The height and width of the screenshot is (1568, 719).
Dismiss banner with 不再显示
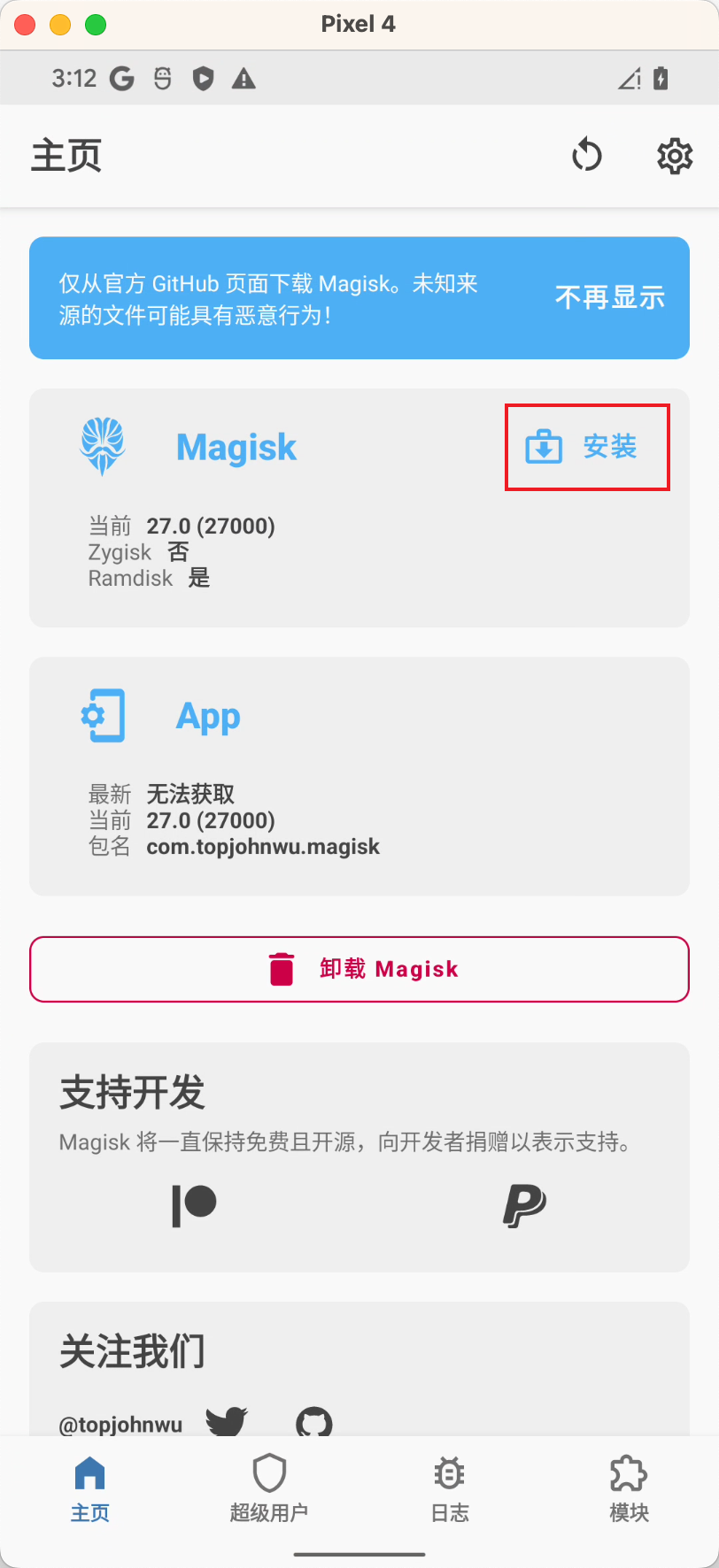tap(609, 297)
